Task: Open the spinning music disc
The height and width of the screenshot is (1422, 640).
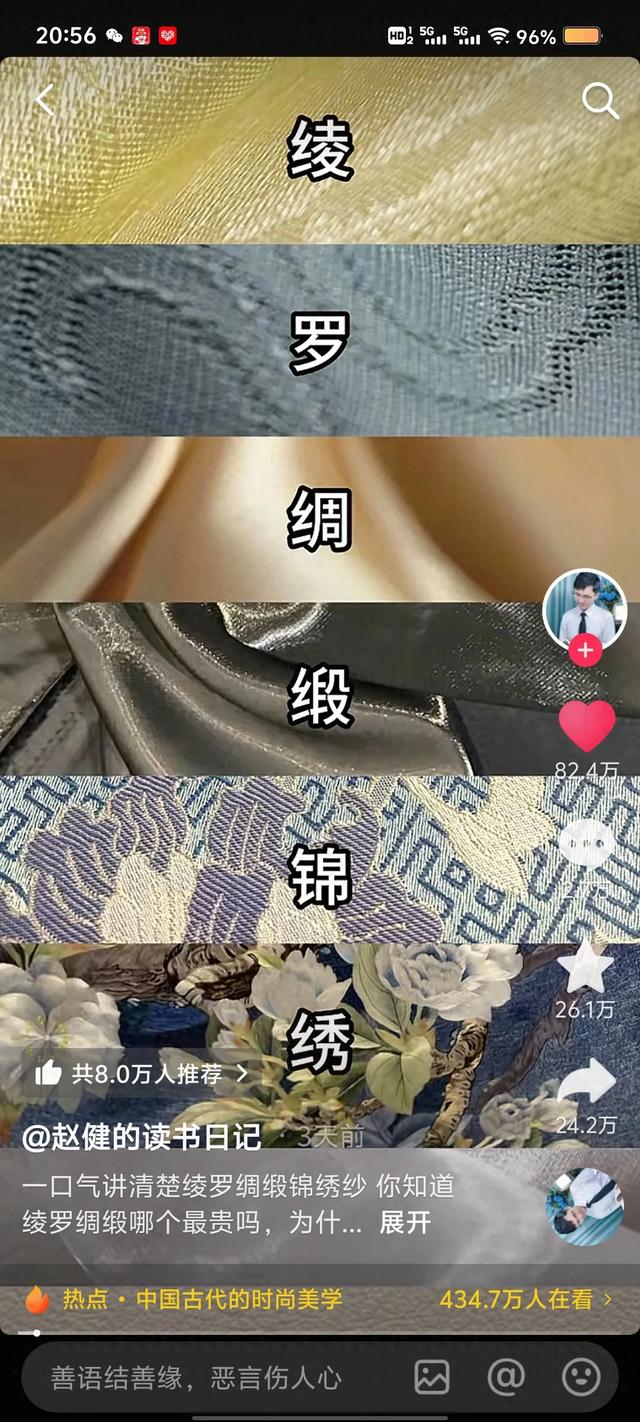Action: pos(585,1207)
